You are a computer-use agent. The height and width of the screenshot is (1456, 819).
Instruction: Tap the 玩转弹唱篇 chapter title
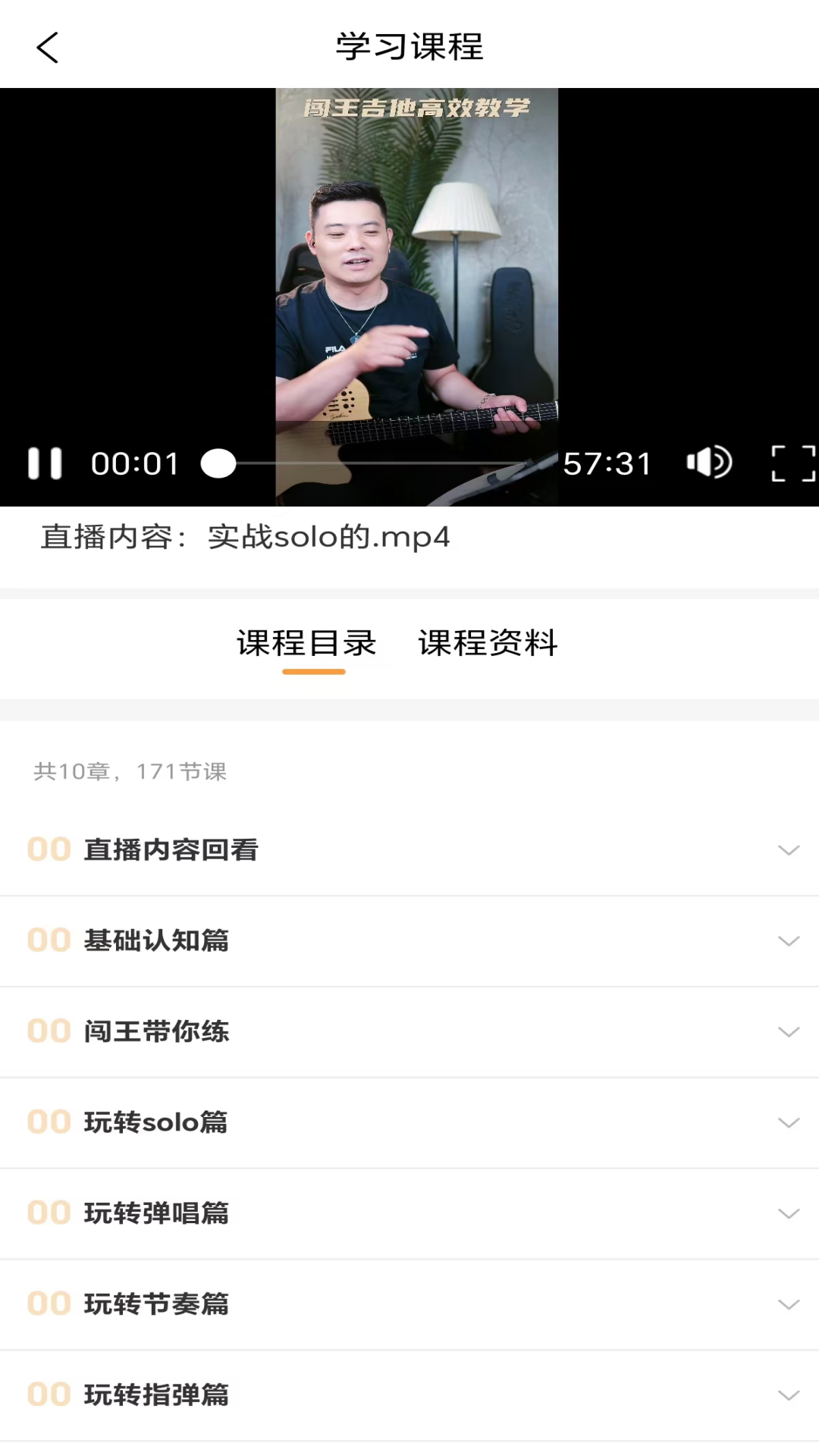157,1213
